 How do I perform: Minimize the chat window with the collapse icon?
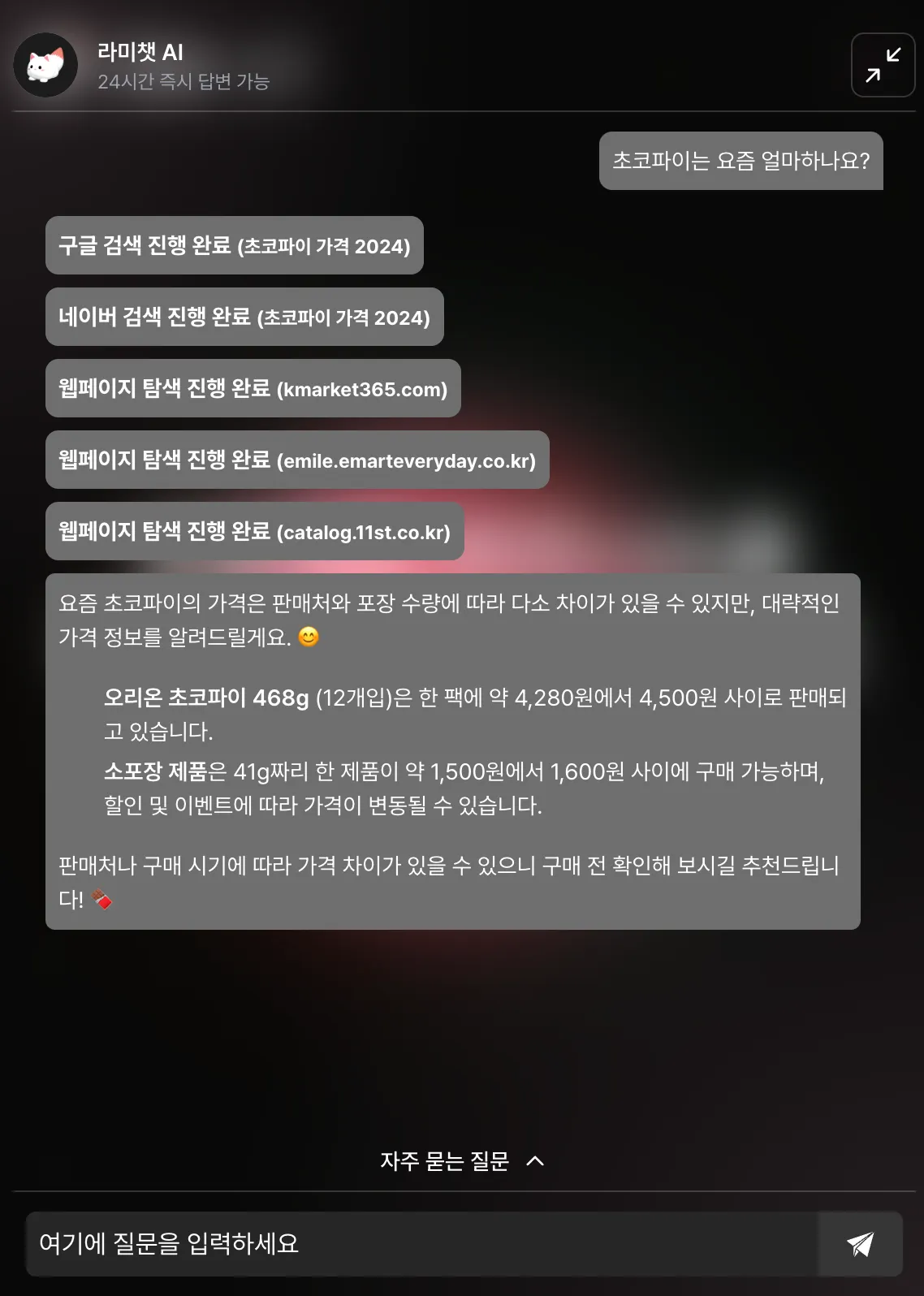click(x=883, y=65)
